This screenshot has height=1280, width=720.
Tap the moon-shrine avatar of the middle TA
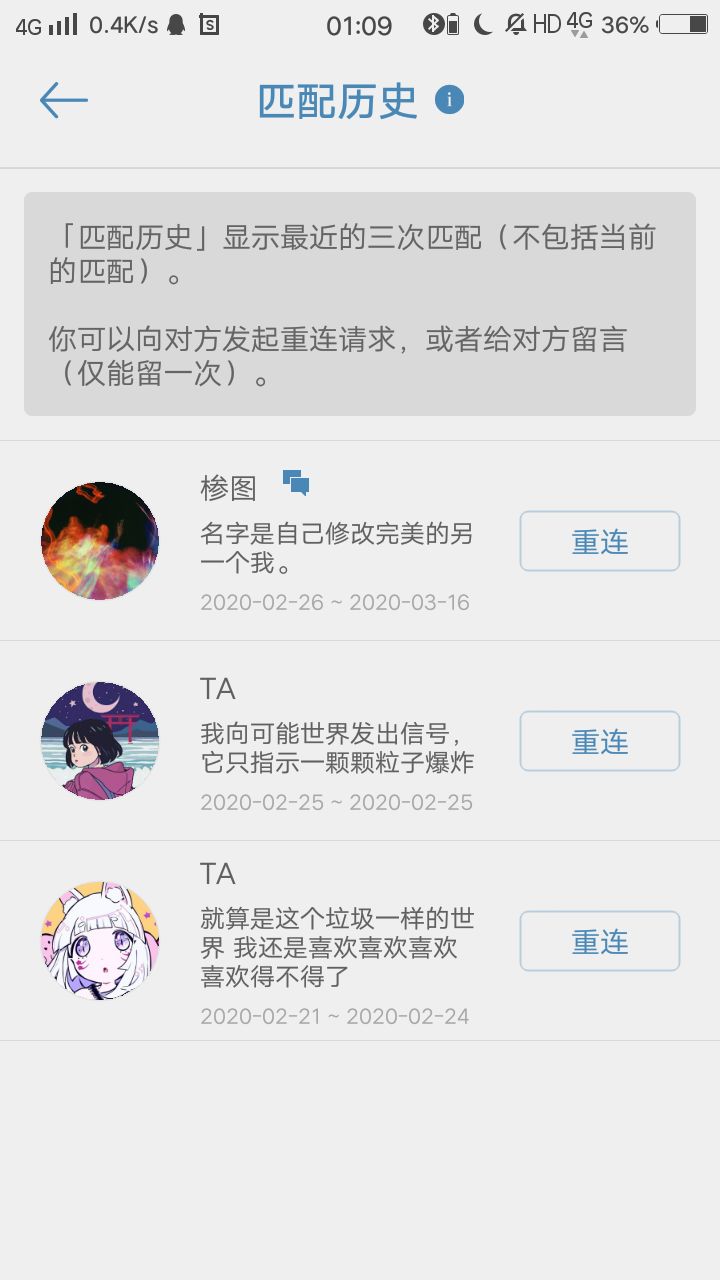[100, 740]
